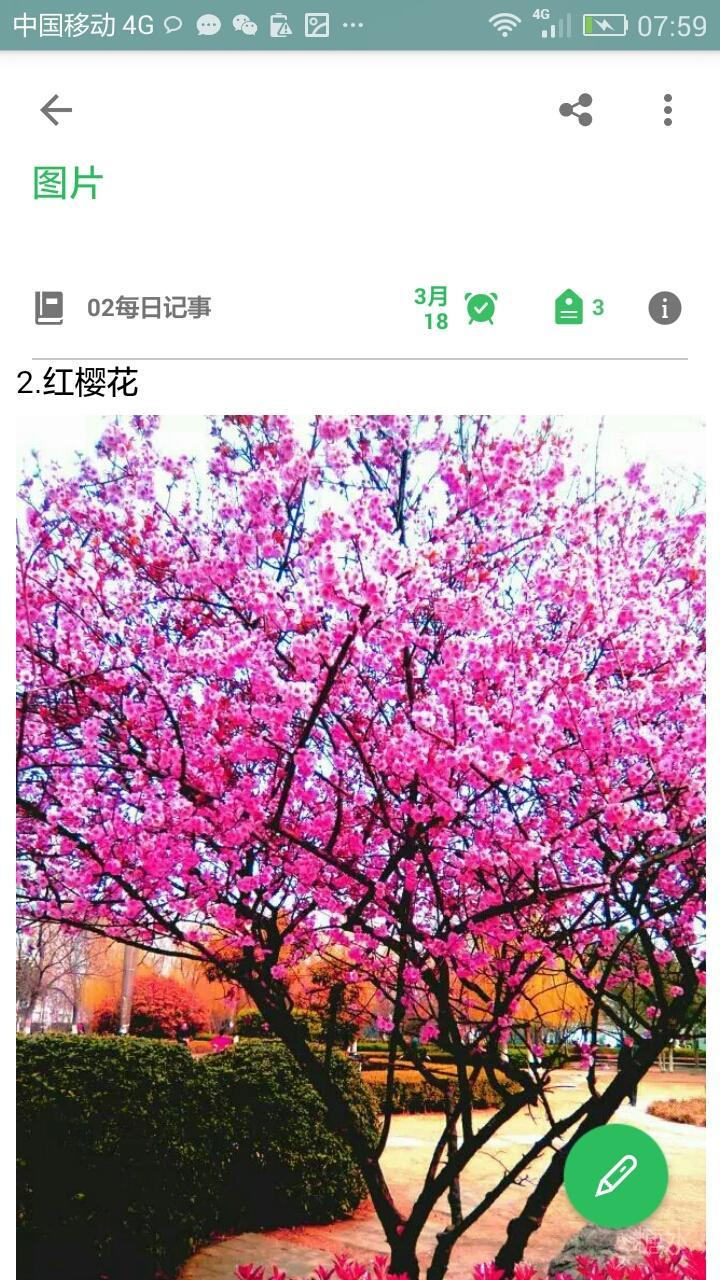
Task: Open the 02每日记事 notebook selector
Action: click(124, 308)
